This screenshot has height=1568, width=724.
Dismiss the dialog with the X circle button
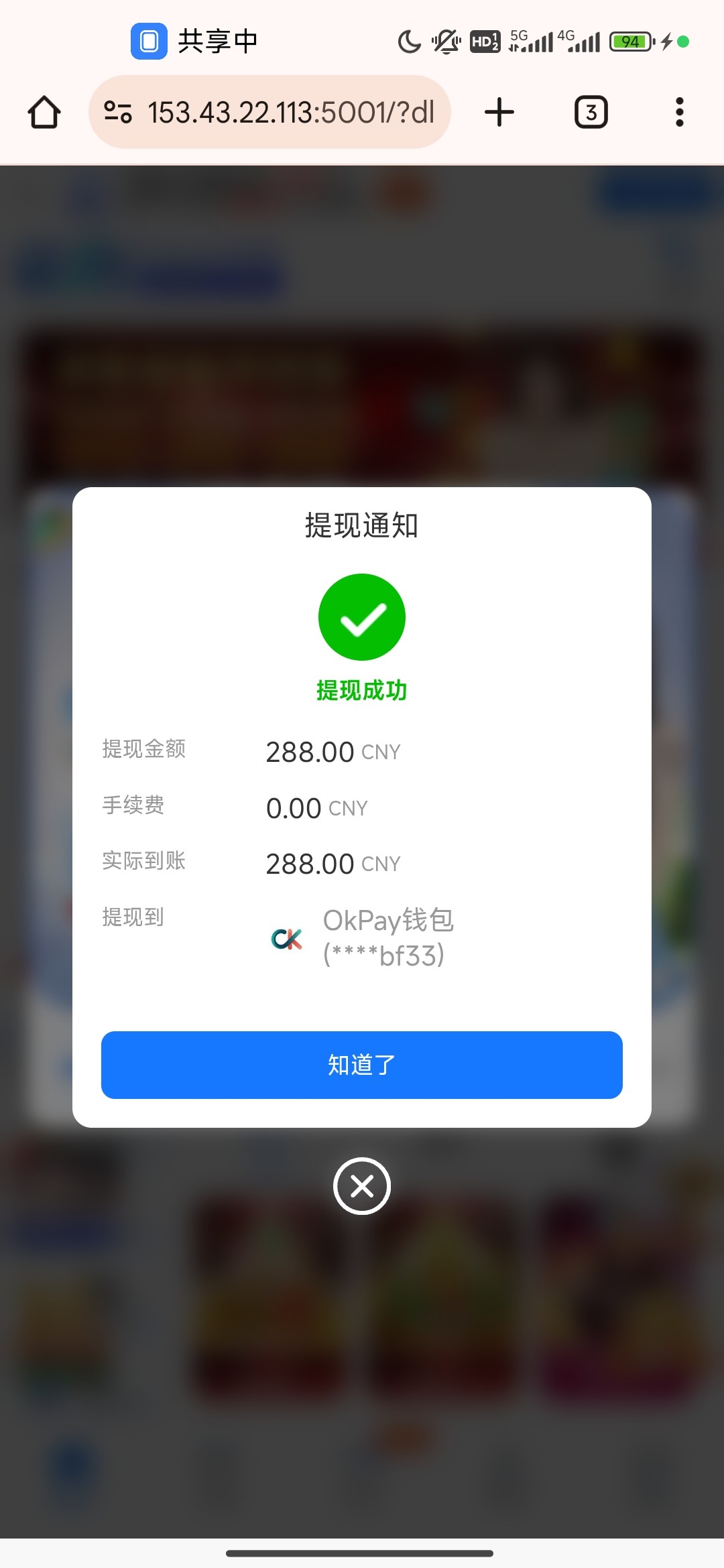click(x=362, y=1186)
